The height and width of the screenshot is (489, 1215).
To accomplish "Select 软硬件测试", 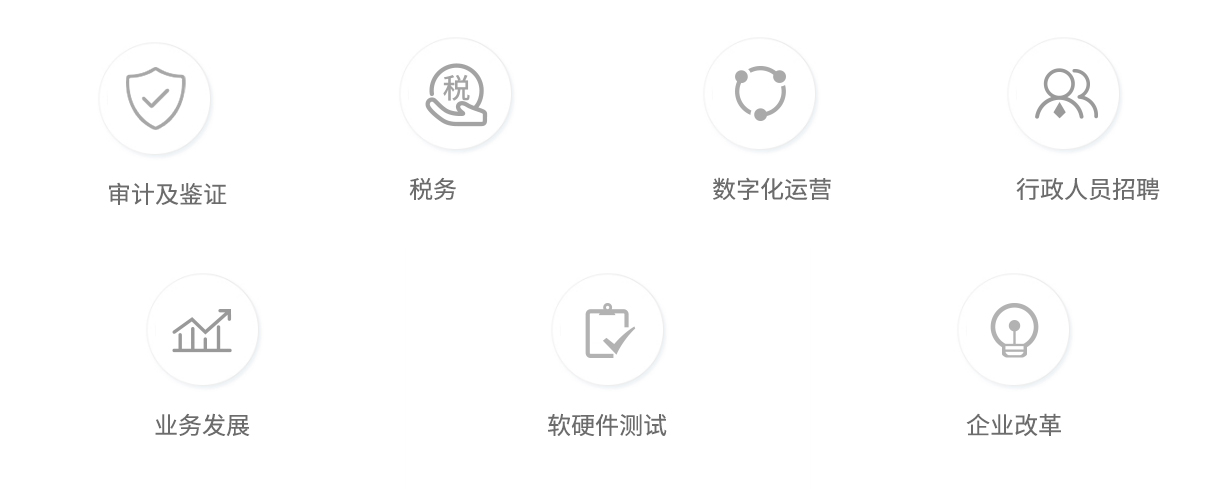I will tap(608, 331).
